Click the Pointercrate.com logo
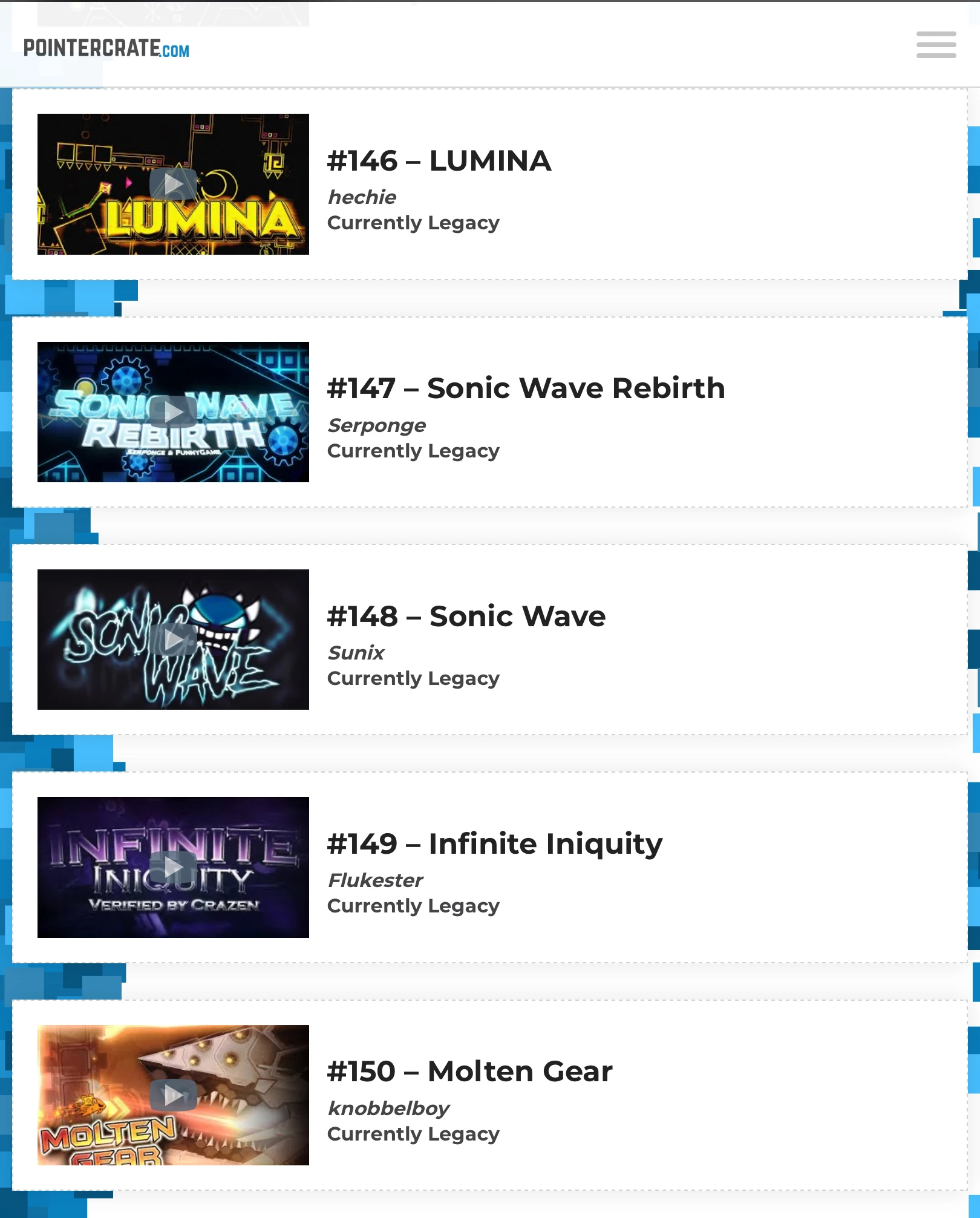The height and width of the screenshot is (1218, 980). (x=106, y=49)
